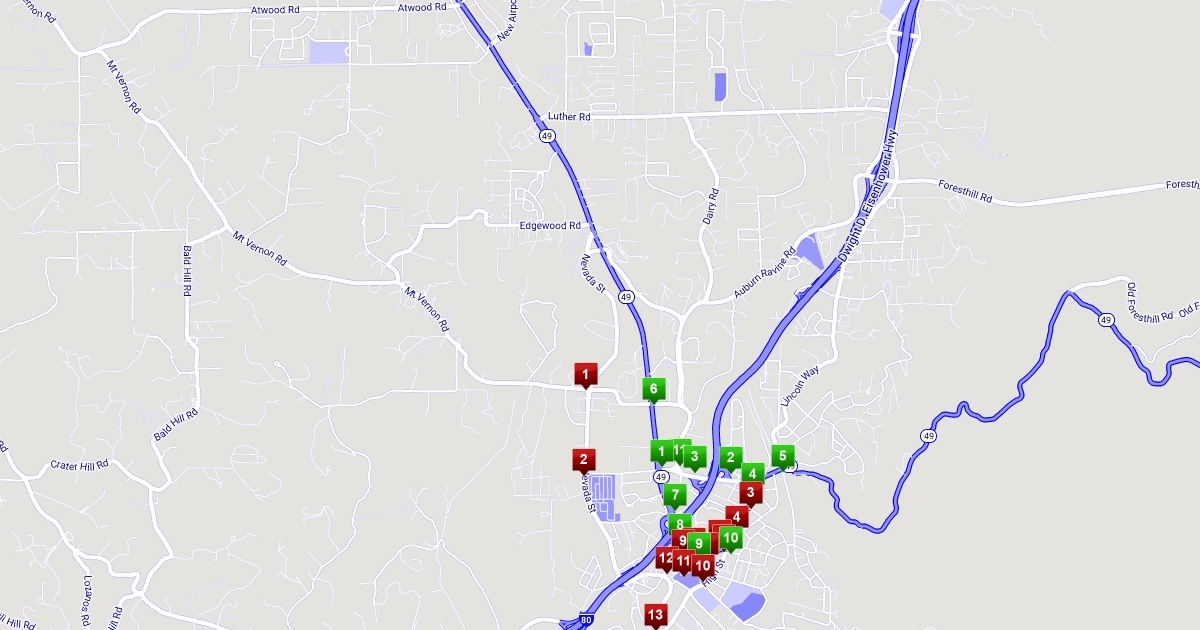Open red marker number 1
Viewport: 1200px width, 630px height.
pos(585,375)
